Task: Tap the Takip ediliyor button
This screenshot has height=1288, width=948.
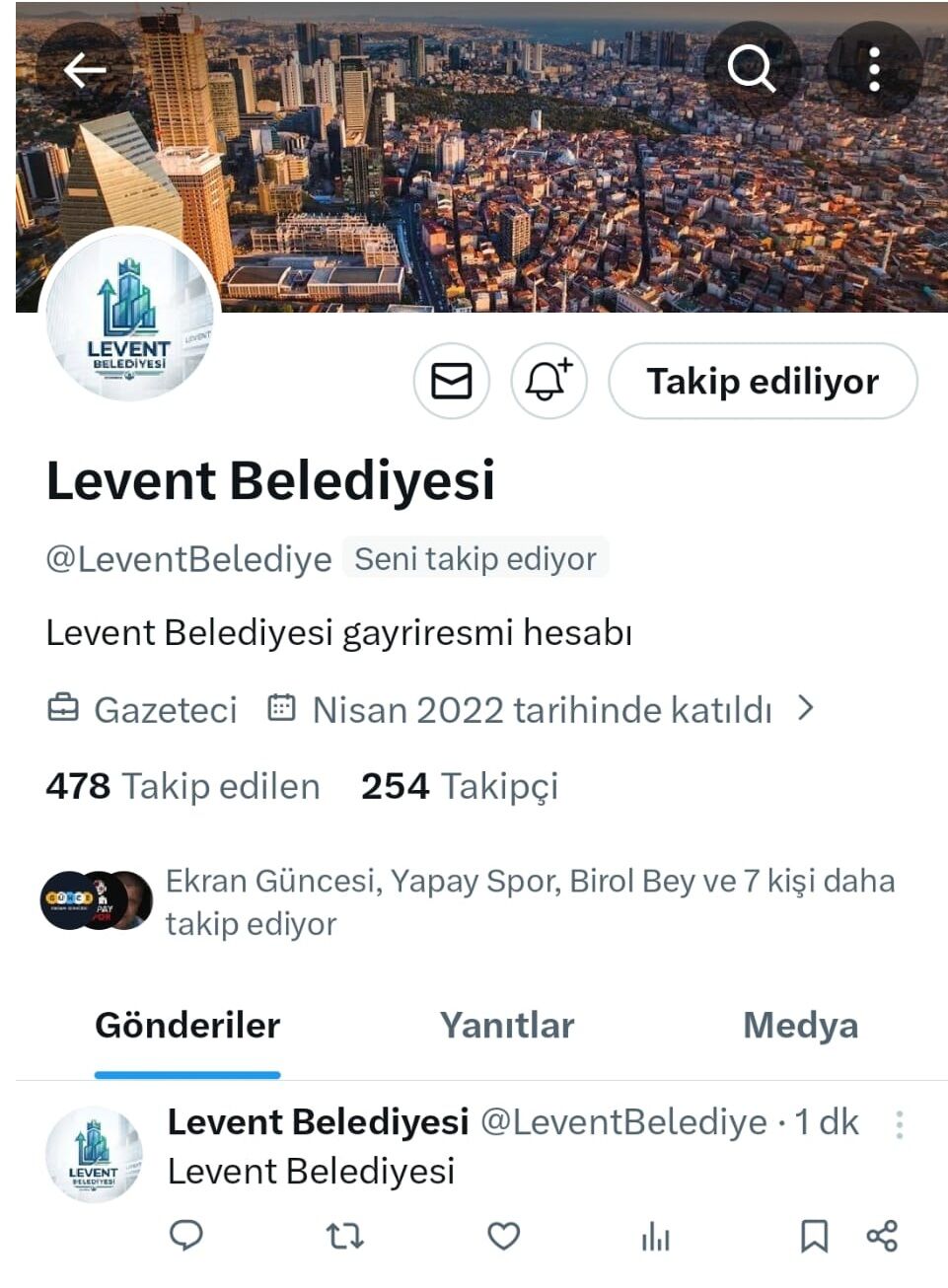Action: (x=763, y=381)
